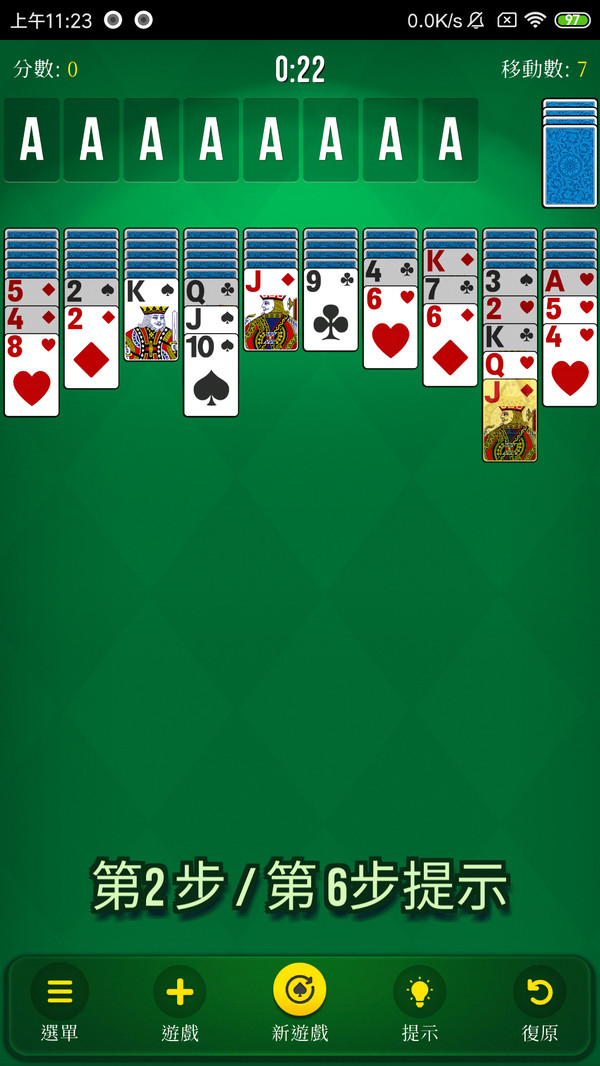Select the 8 of hearts card
The height and width of the screenshot is (1066, 600).
32,378
